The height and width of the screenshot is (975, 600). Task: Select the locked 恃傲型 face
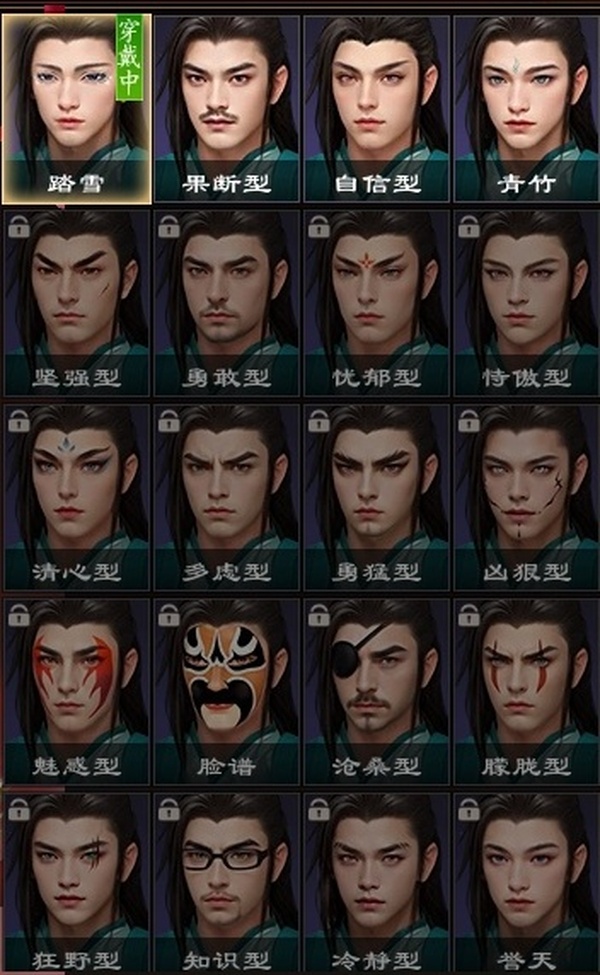(526, 300)
